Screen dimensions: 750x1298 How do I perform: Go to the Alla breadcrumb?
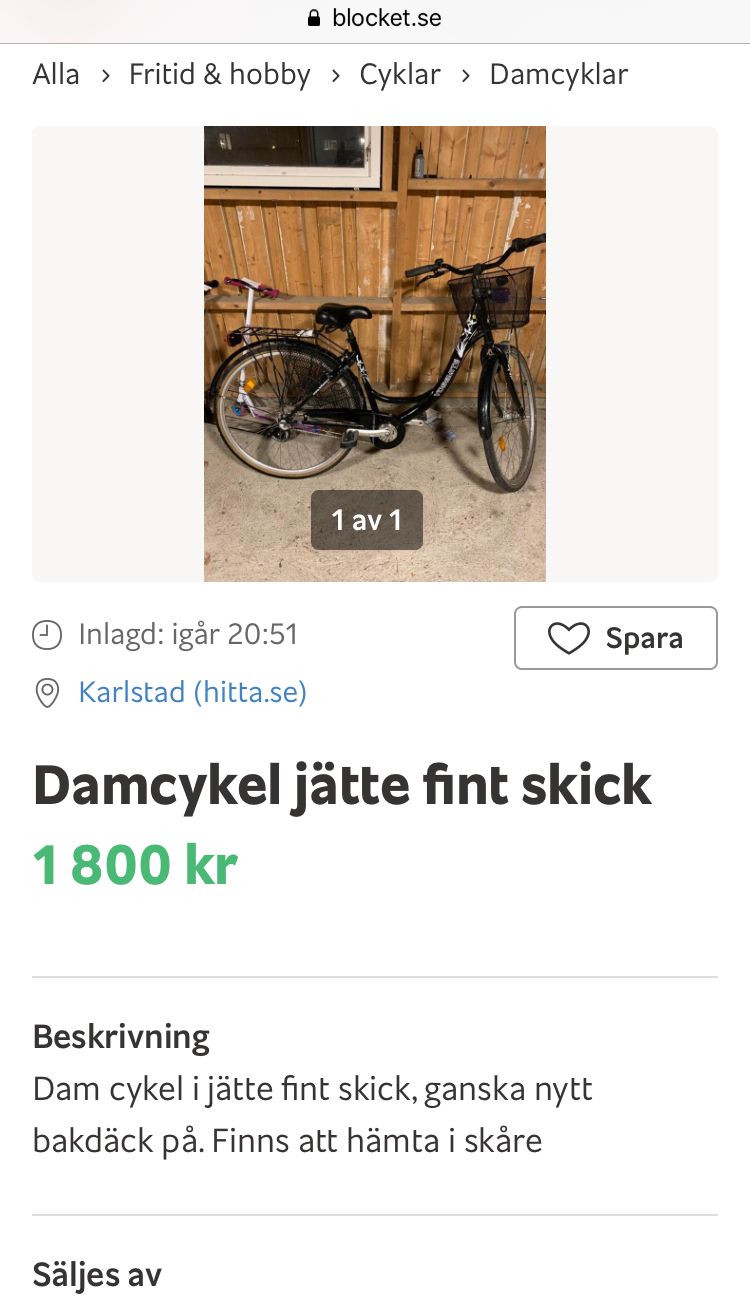click(56, 75)
